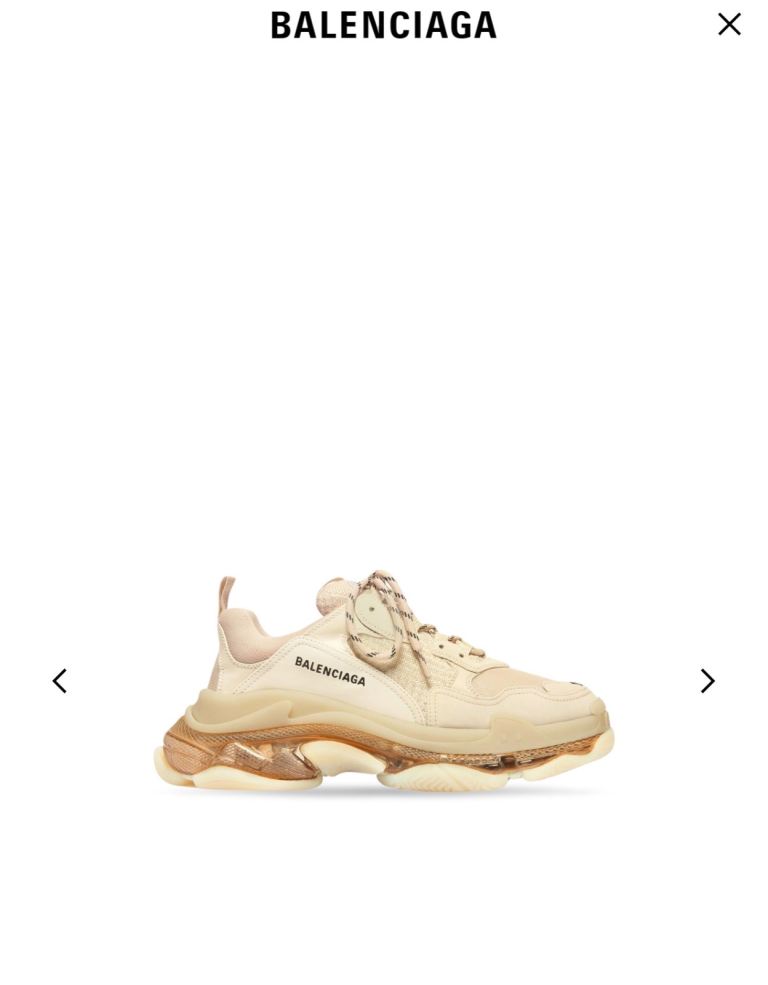Image resolution: width=768 pixels, height=985 pixels.
Task: Close the product image viewer
Action: [729, 24]
